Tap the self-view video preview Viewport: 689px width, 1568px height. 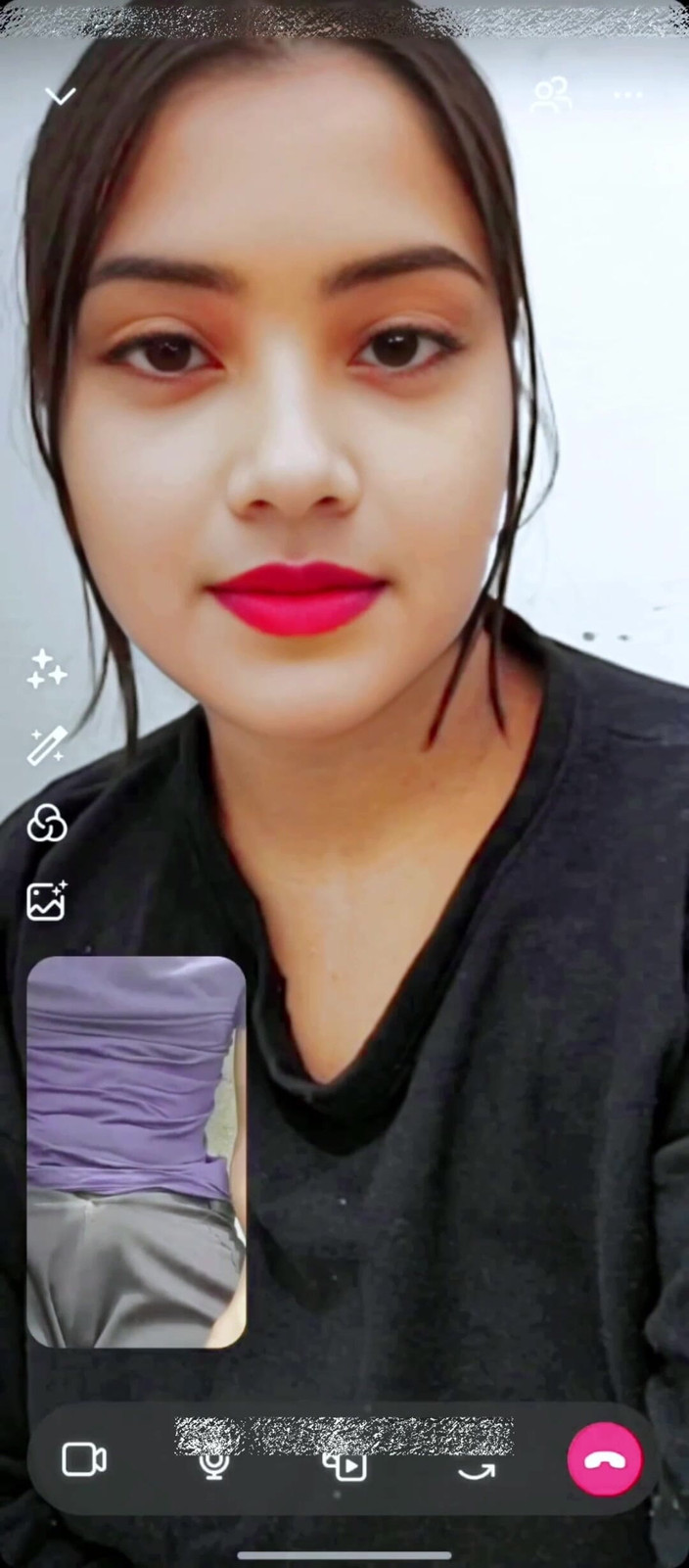136,1152
